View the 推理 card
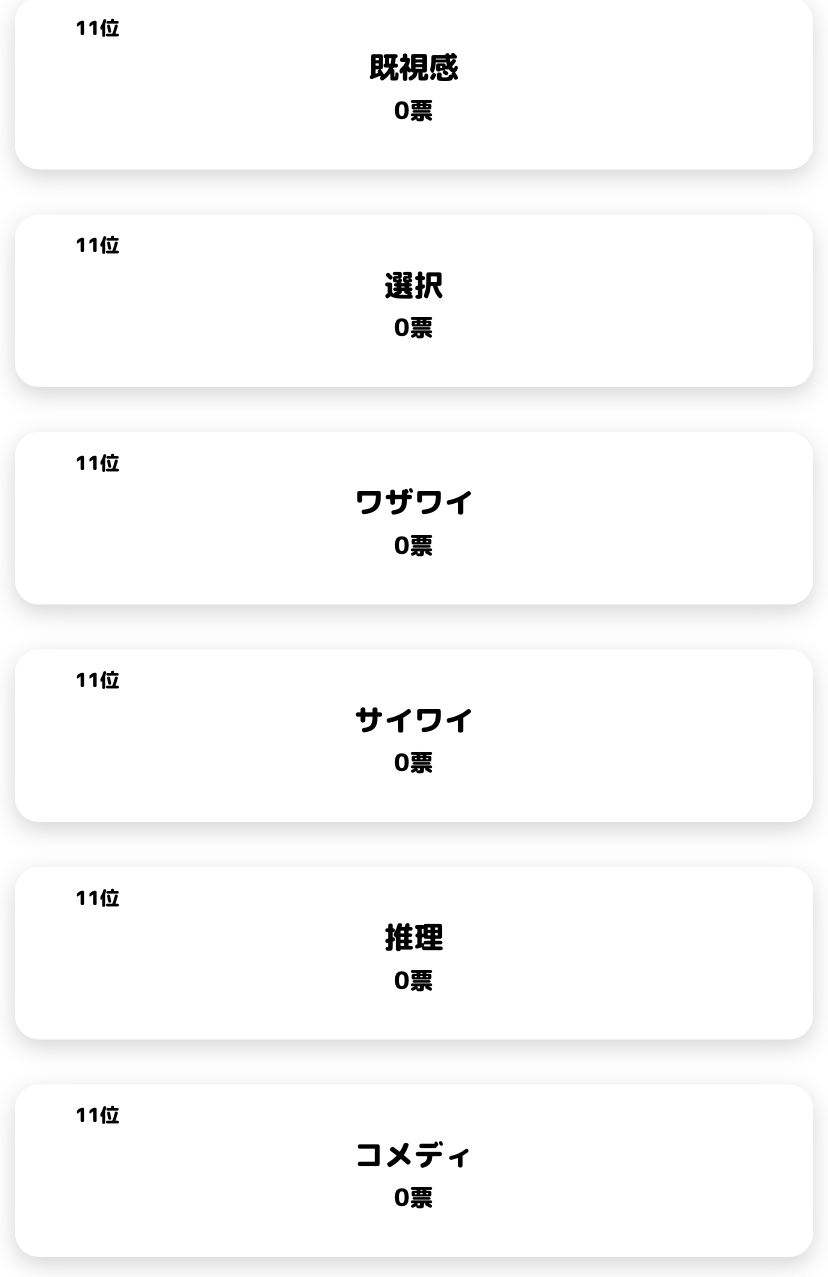828x1277 pixels. pyautogui.click(x=413, y=953)
